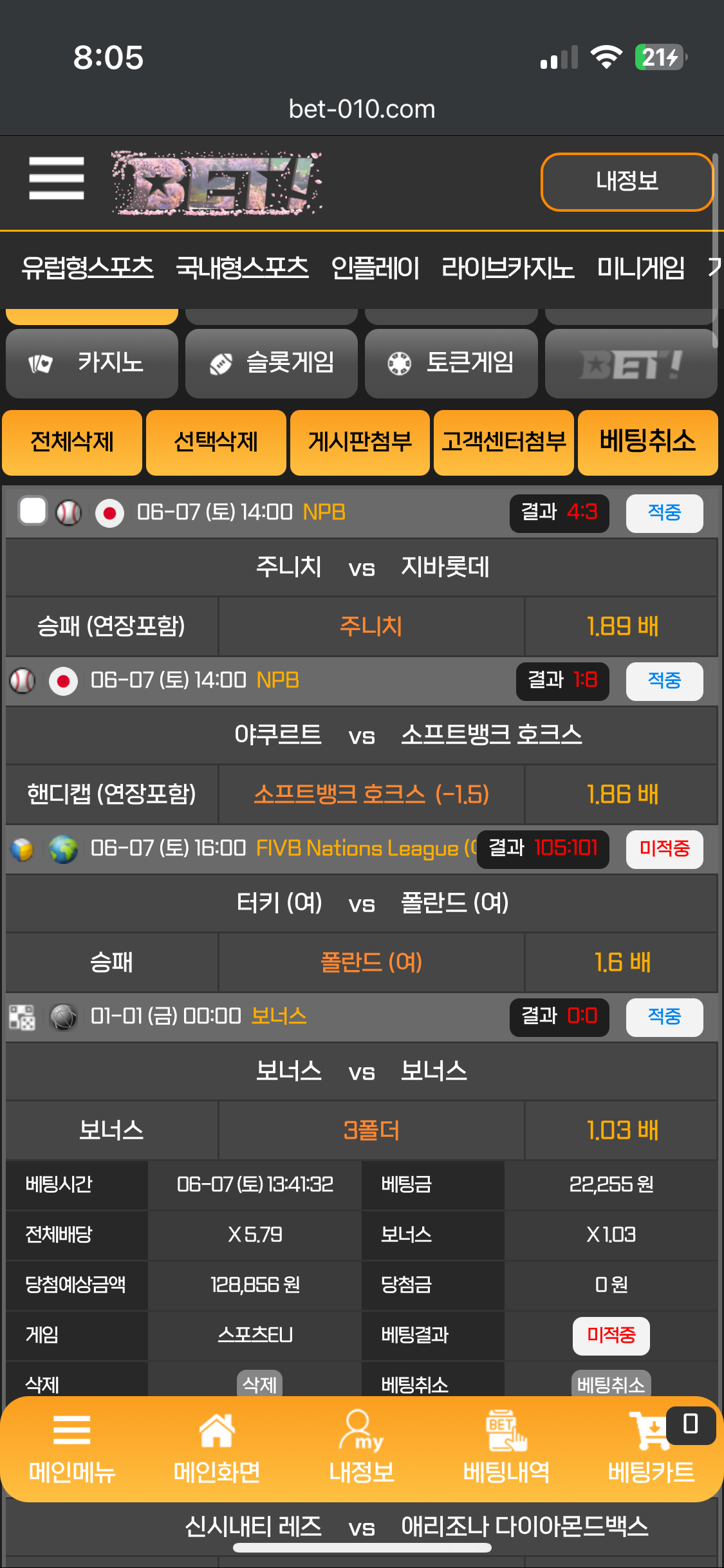Switch to 유럽형스포츠 tab

point(88,268)
